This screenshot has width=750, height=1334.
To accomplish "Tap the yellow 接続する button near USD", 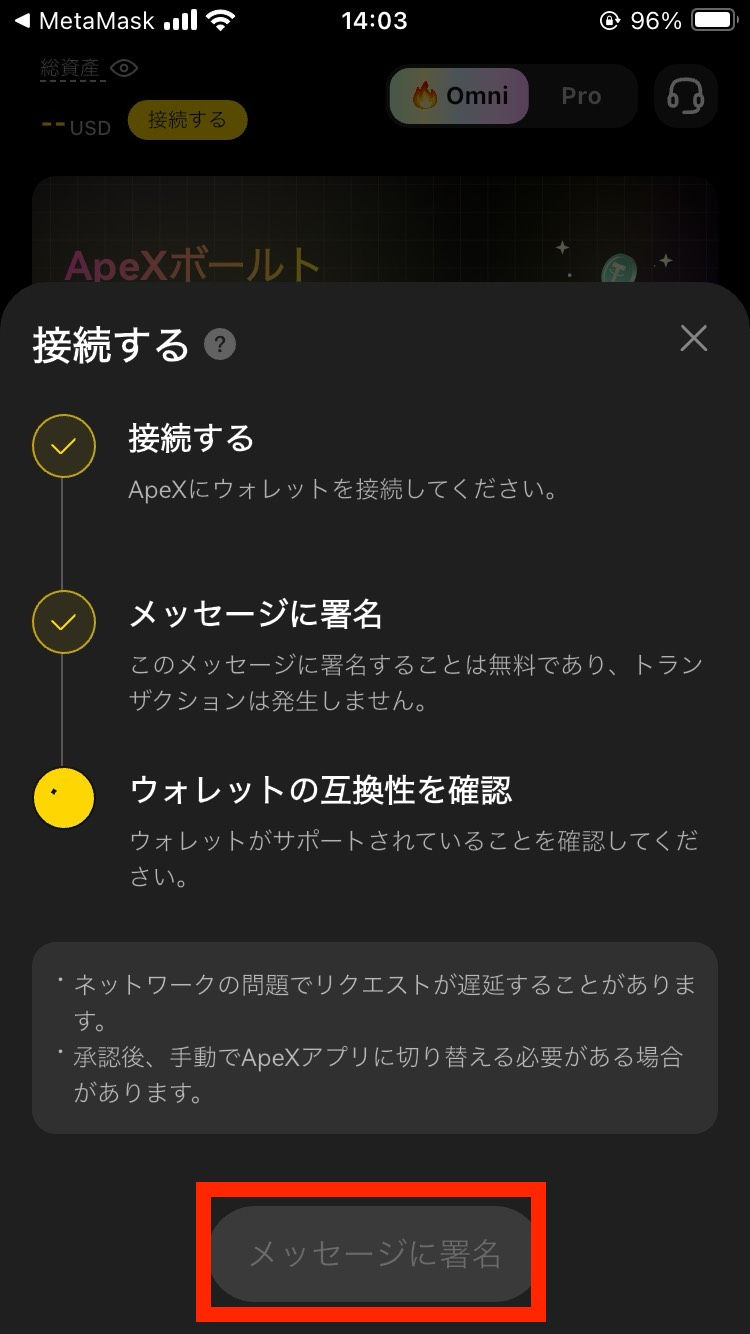I will click(187, 121).
